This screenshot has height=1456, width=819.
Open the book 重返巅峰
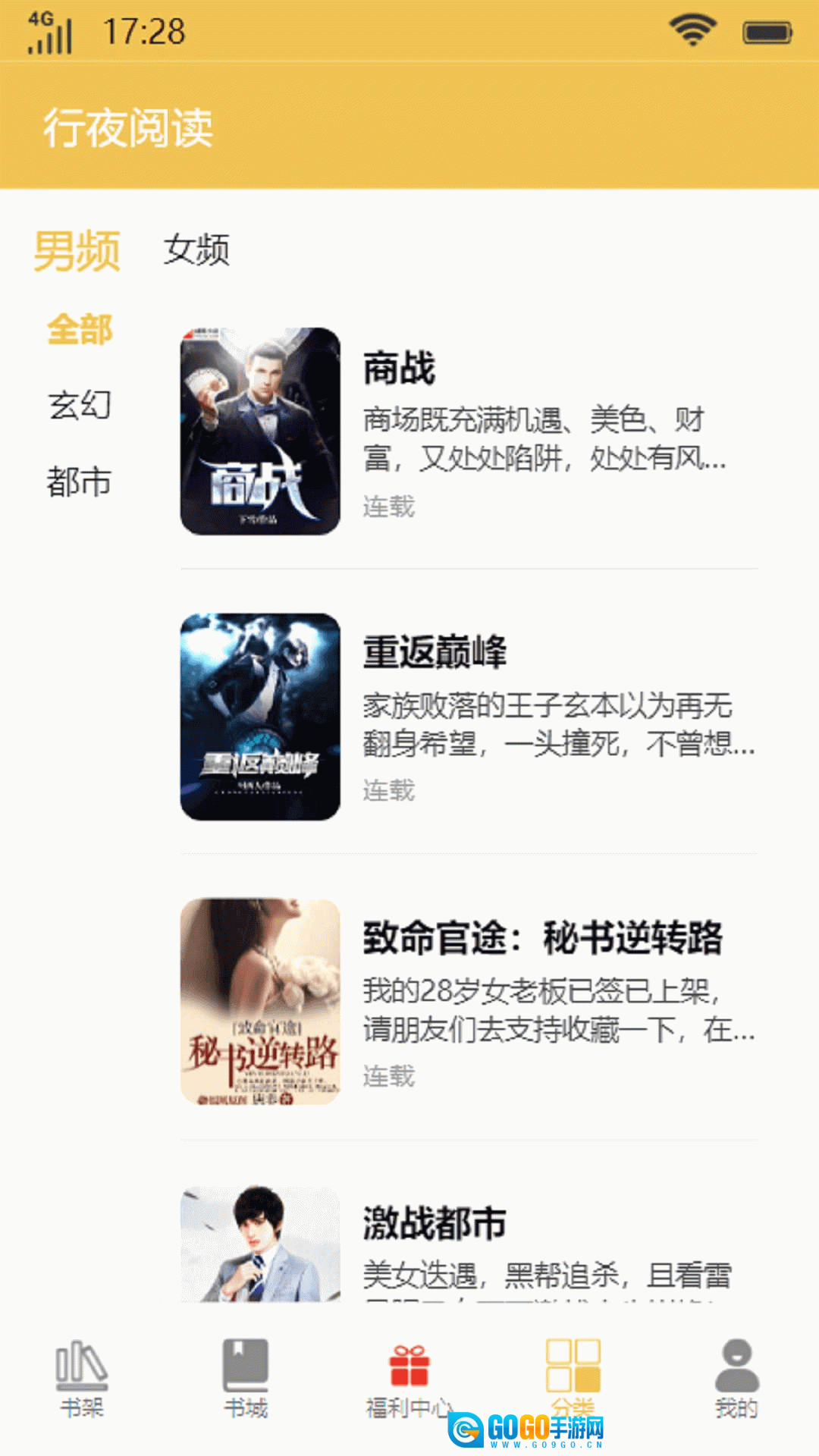coord(468,717)
